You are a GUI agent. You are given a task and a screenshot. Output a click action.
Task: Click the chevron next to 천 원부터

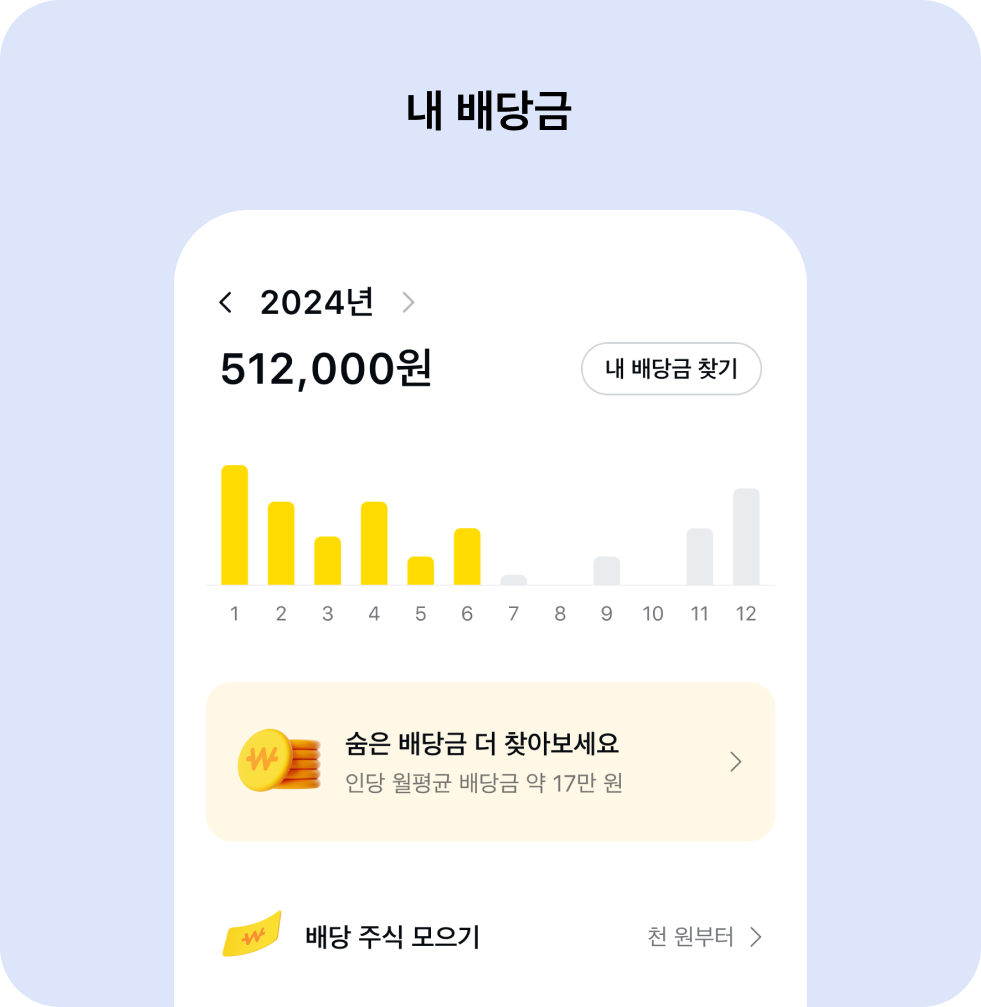click(x=758, y=938)
